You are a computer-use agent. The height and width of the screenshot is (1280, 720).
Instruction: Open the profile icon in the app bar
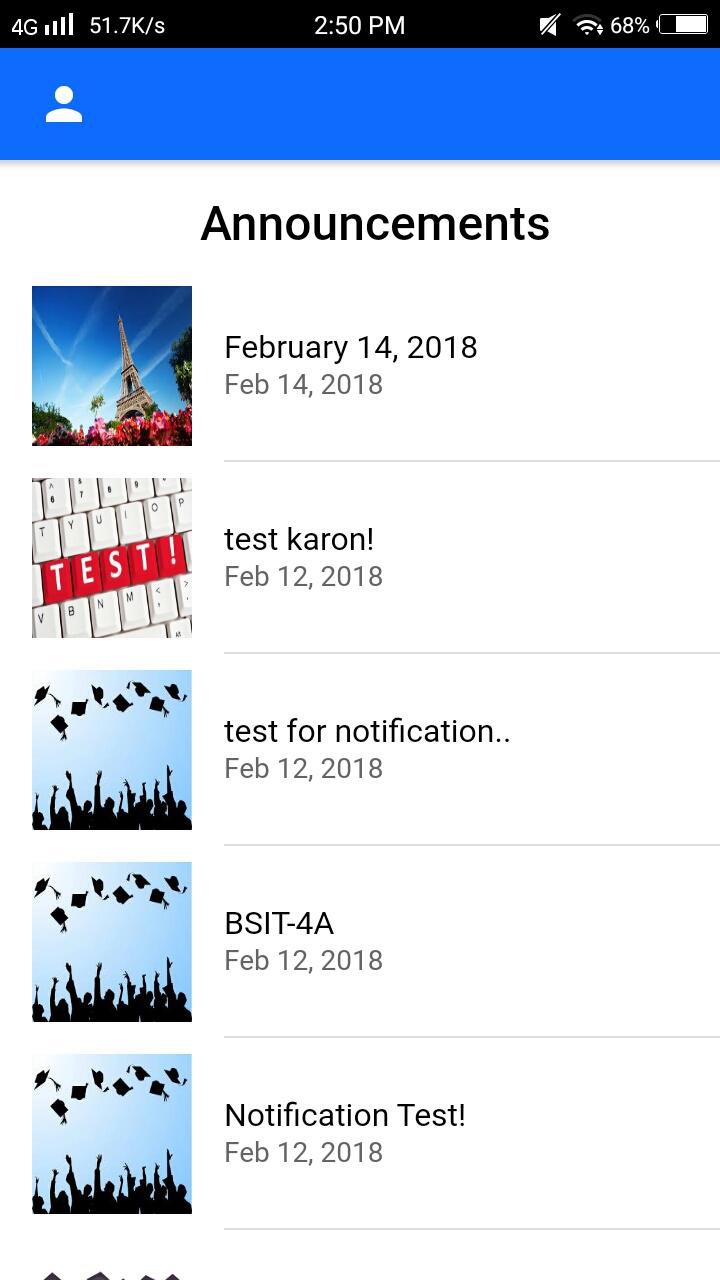pos(64,104)
